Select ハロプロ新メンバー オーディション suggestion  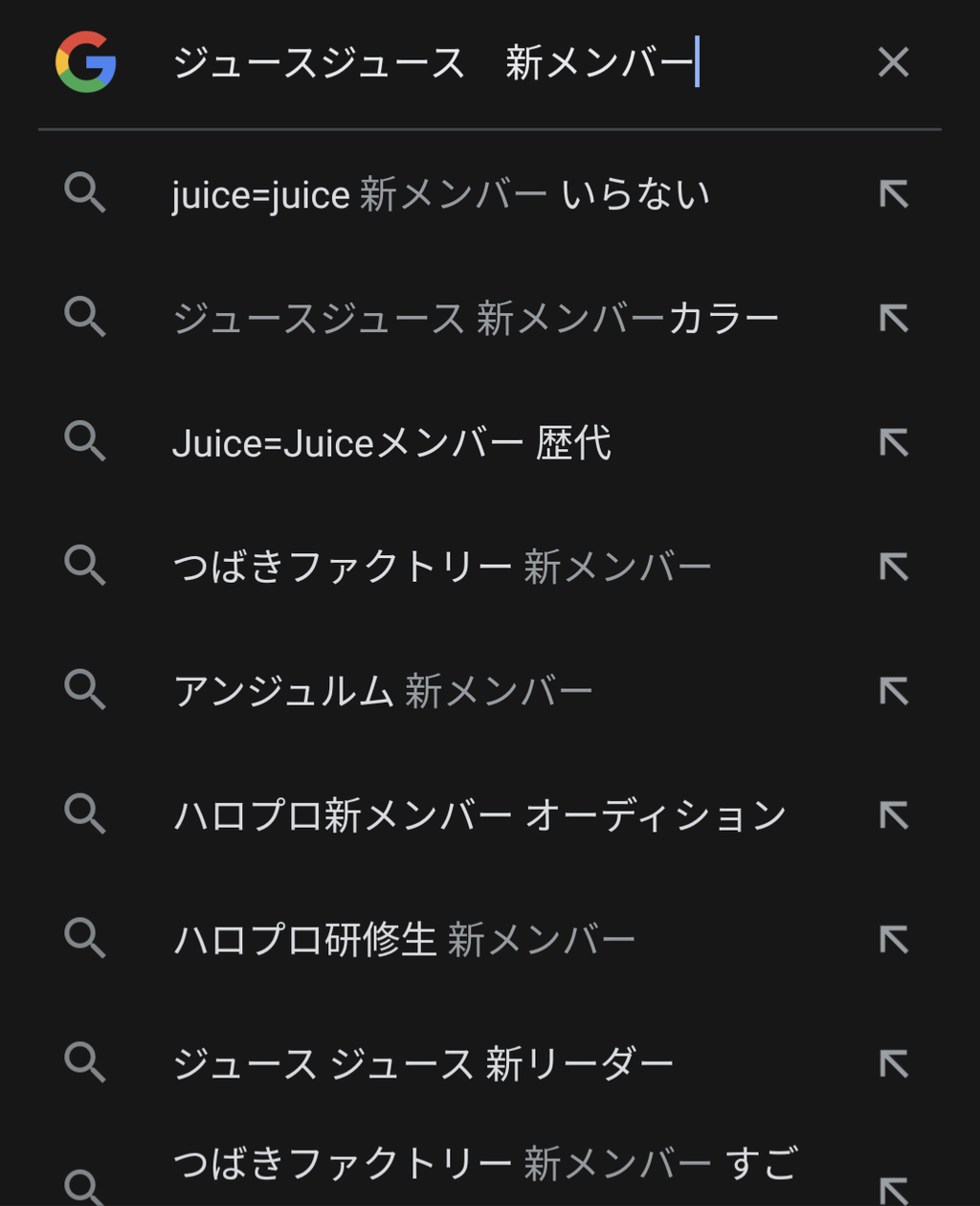click(479, 815)
